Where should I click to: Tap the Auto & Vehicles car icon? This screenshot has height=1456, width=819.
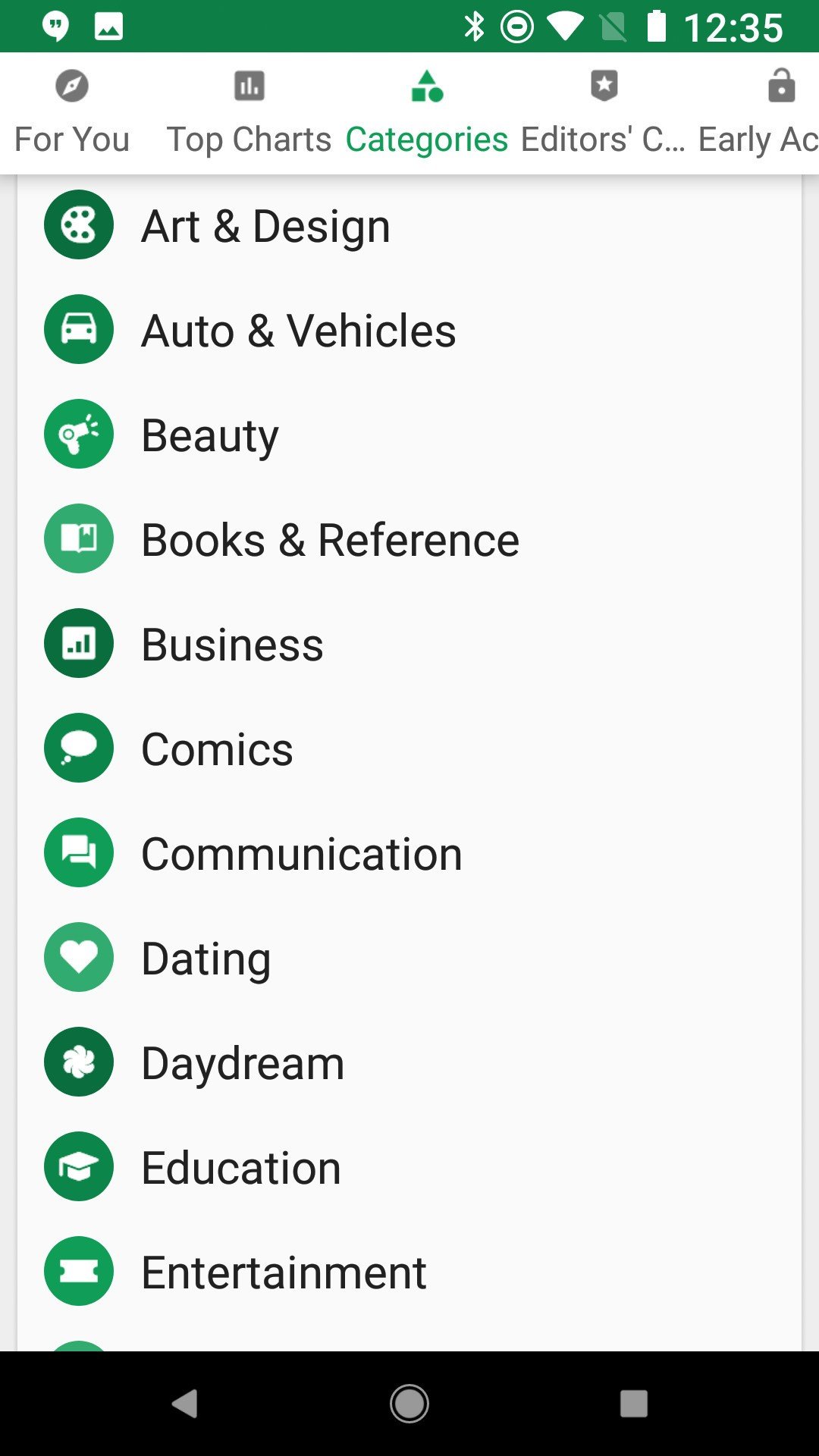tap(78, 329)
